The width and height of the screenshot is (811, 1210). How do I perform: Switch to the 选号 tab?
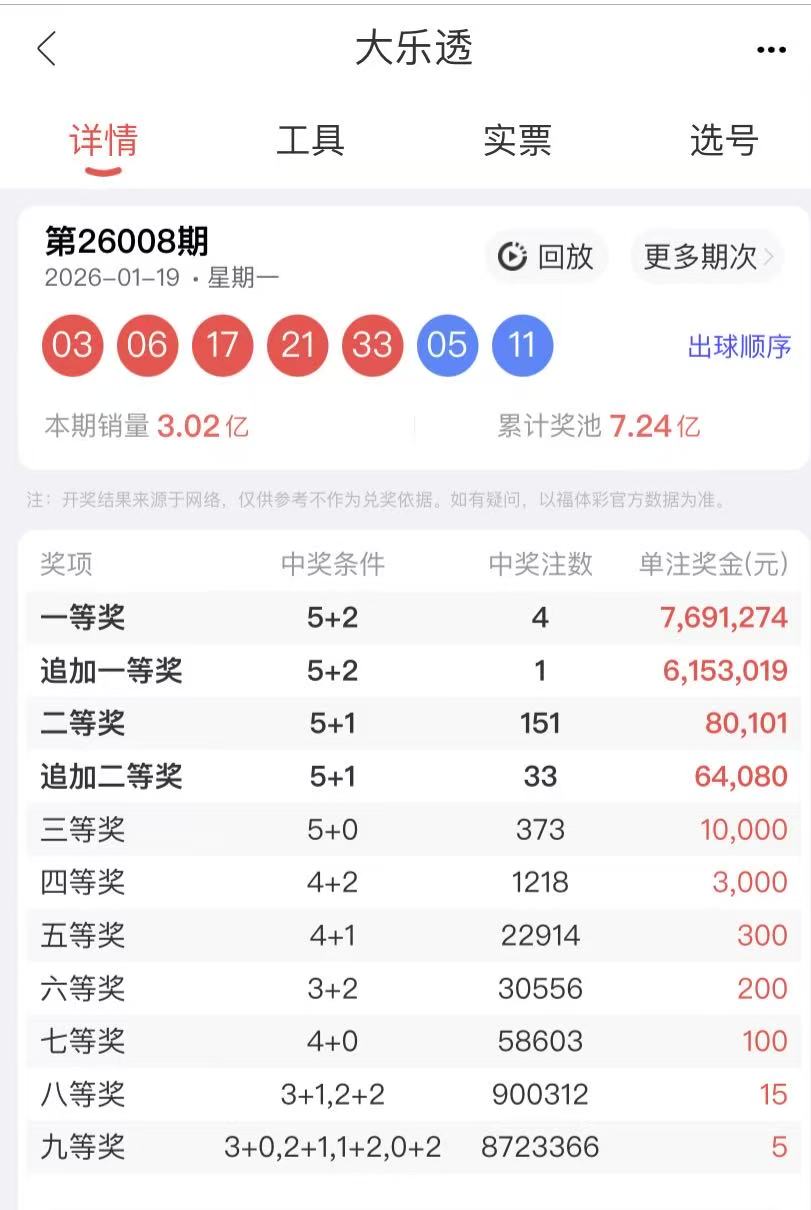(724, 141)
